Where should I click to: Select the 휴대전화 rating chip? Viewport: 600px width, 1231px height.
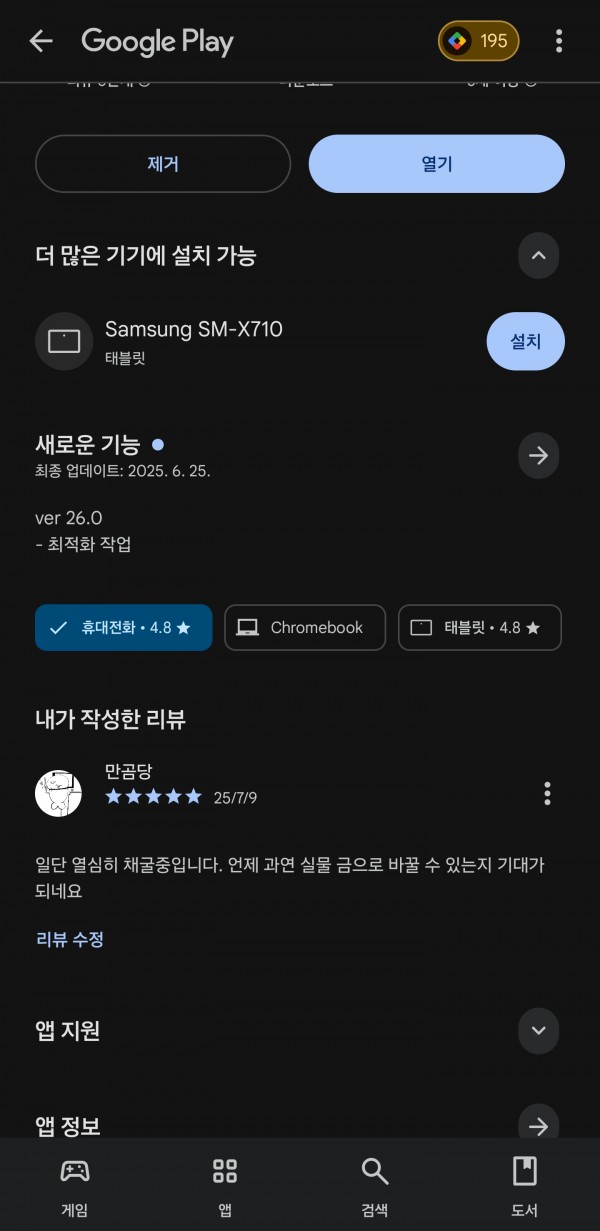124,628
